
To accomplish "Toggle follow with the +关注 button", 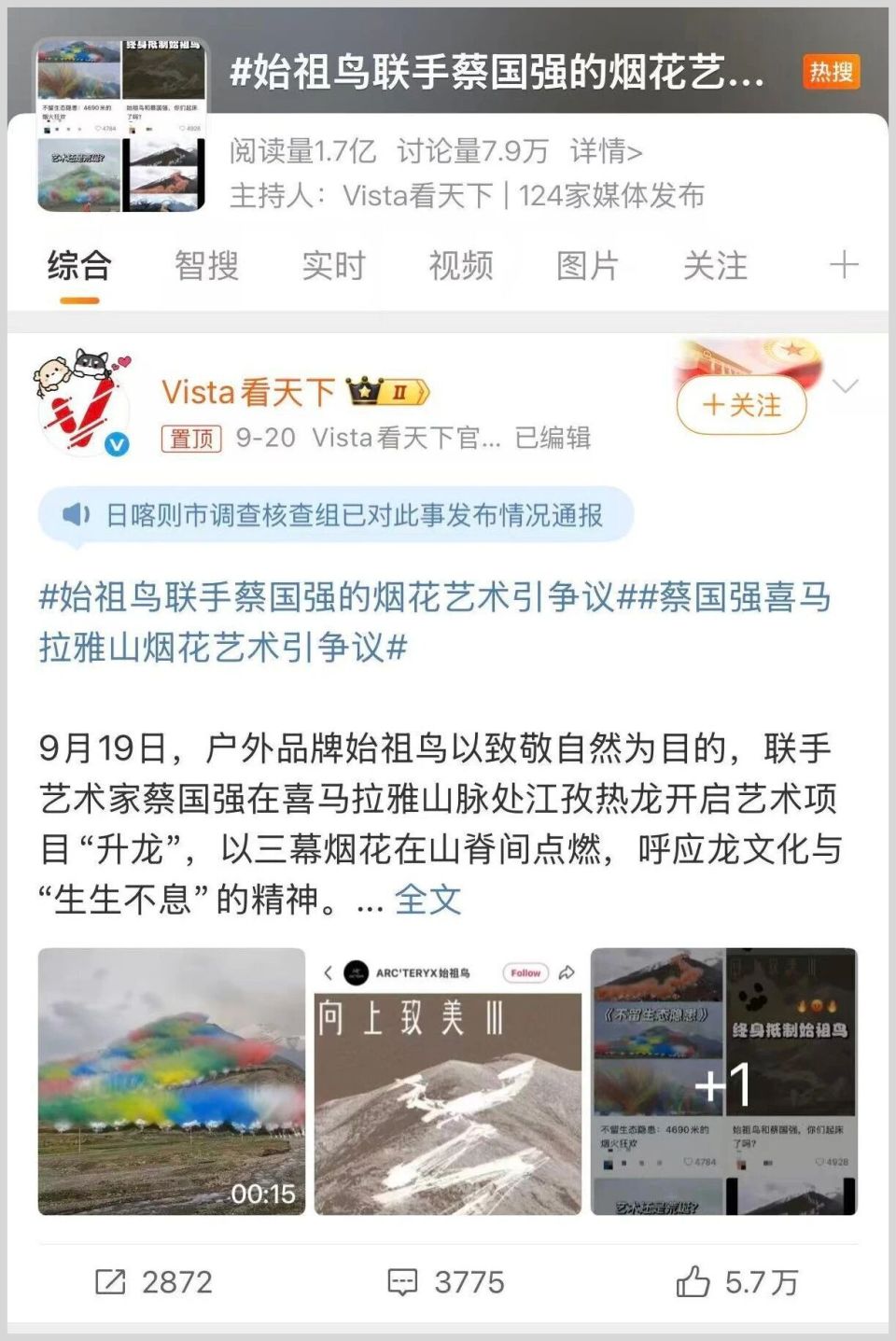I will (x=742, y=406).
